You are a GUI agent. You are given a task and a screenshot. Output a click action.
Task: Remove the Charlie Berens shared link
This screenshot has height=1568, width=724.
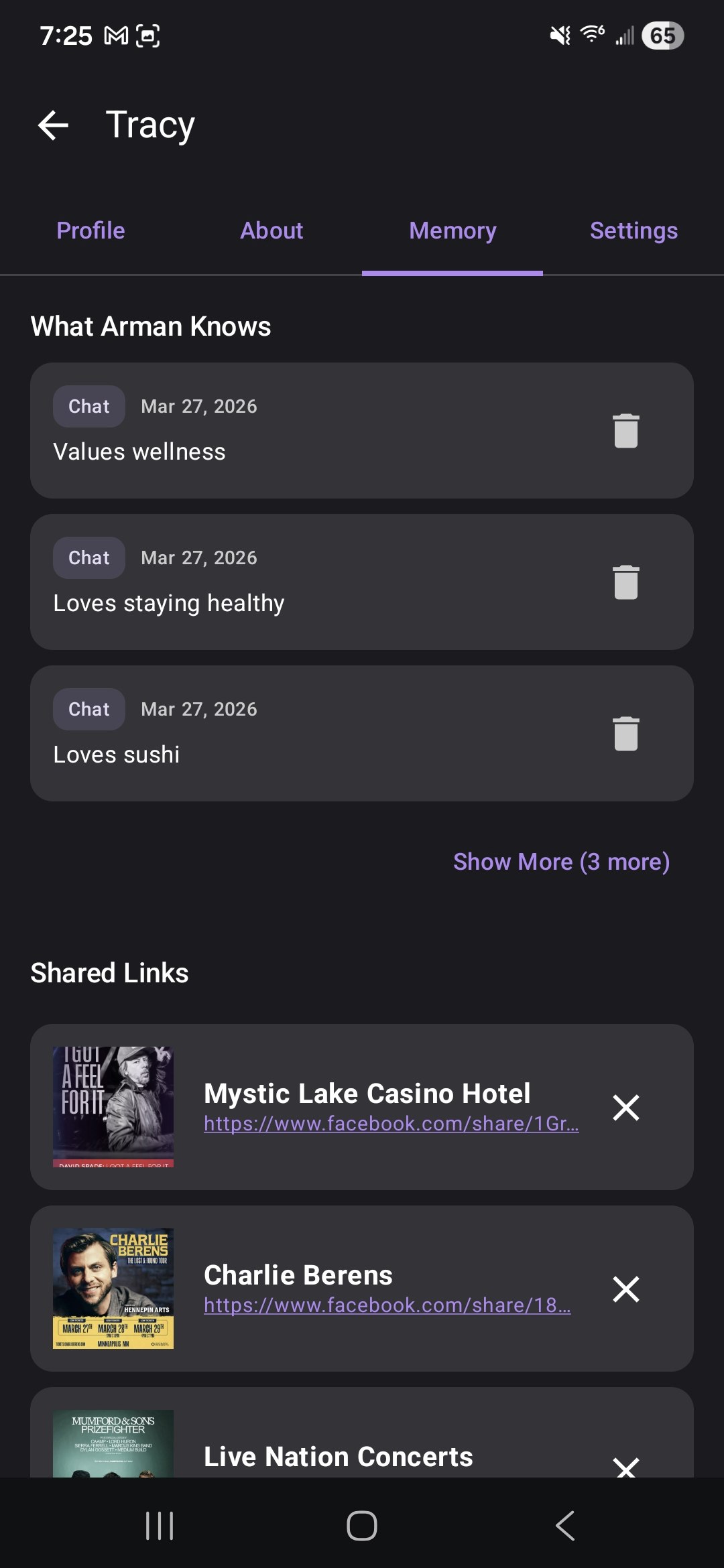(625, 1289)
